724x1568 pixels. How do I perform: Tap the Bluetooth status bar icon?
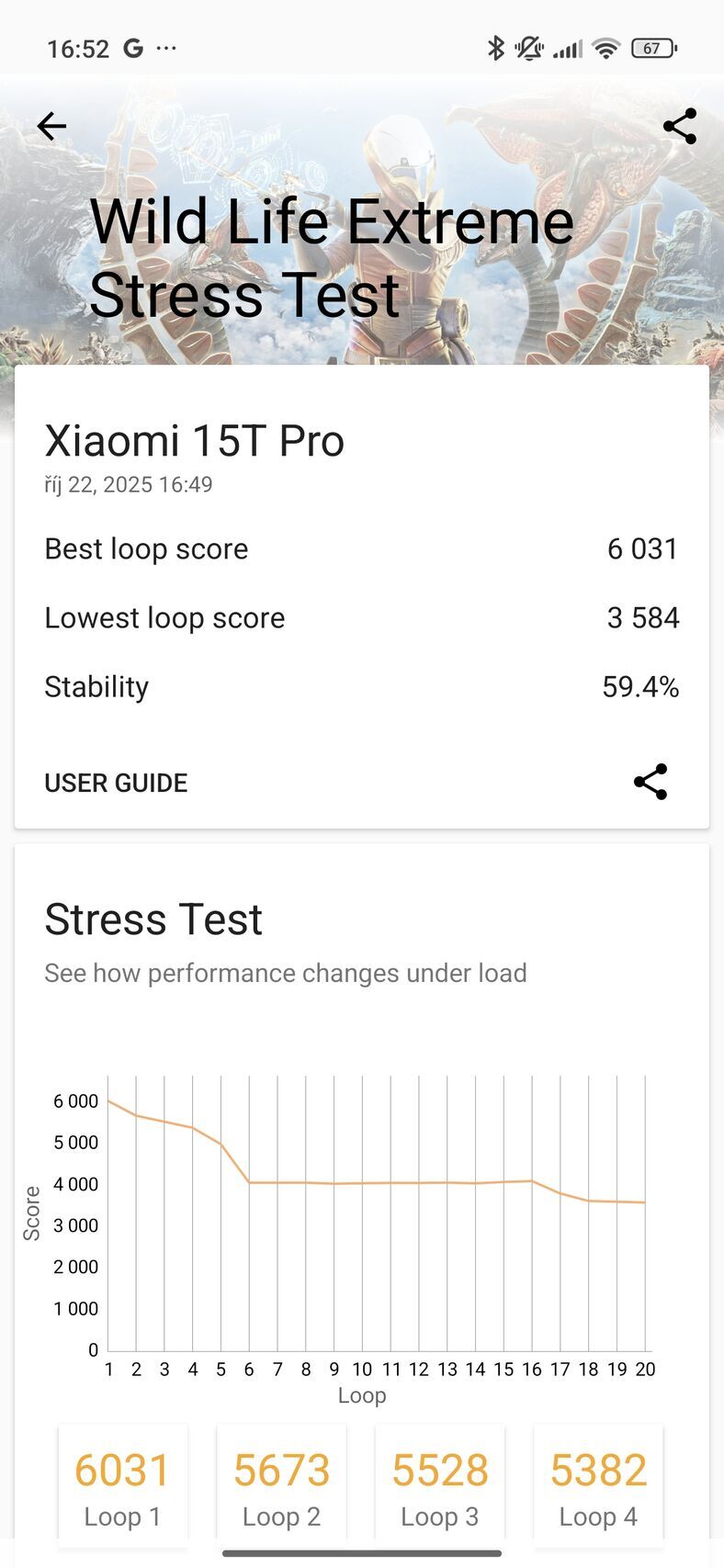point(495,47)
